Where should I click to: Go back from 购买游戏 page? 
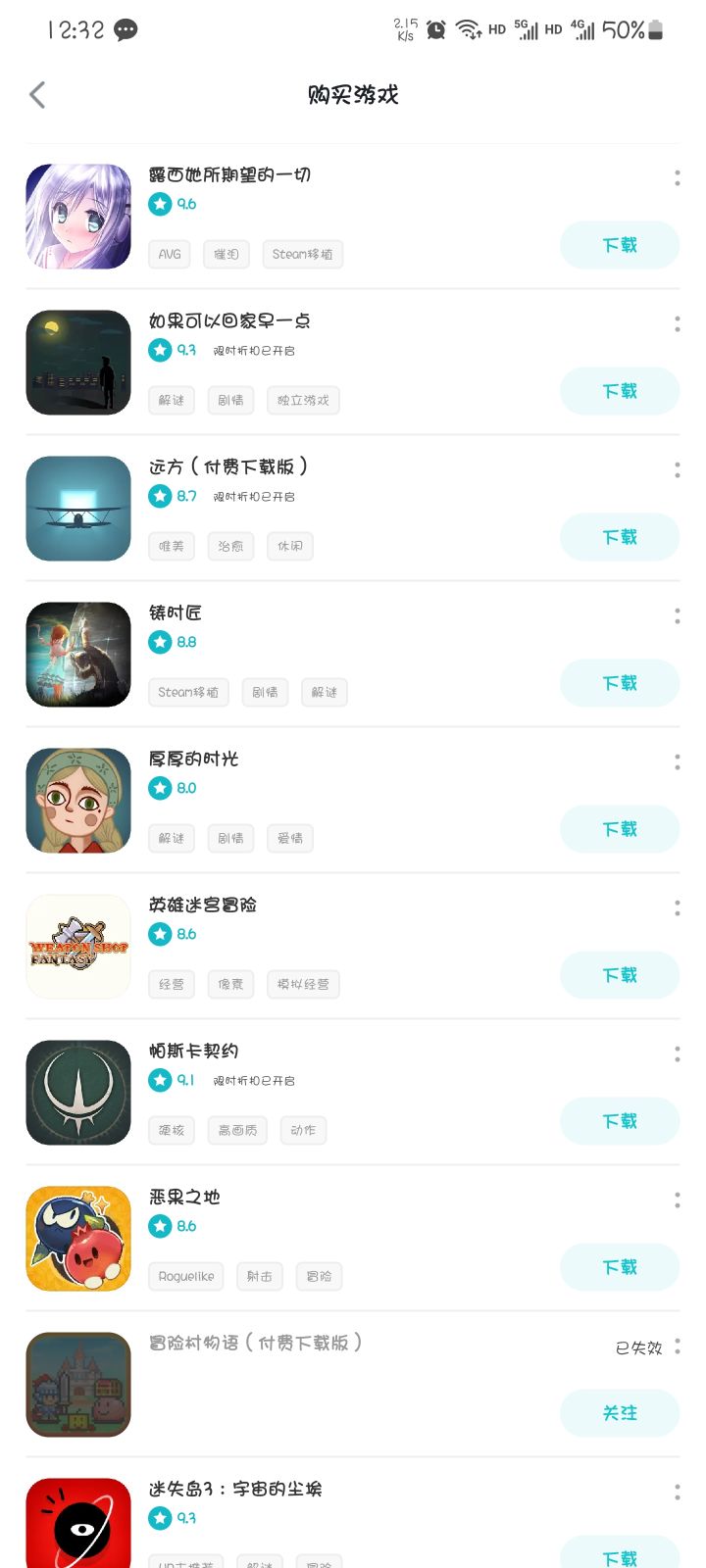(37, 95)
